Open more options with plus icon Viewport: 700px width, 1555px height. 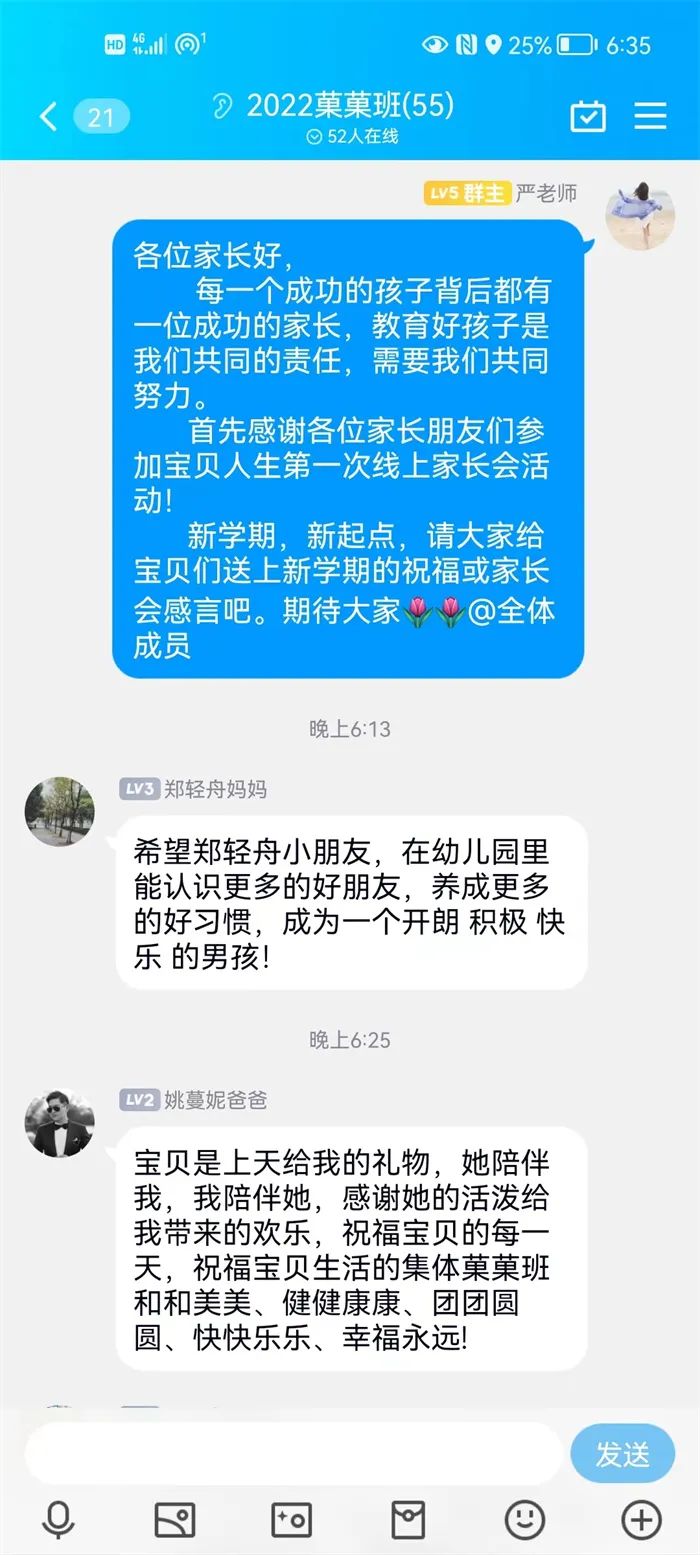coord(641,1520)
